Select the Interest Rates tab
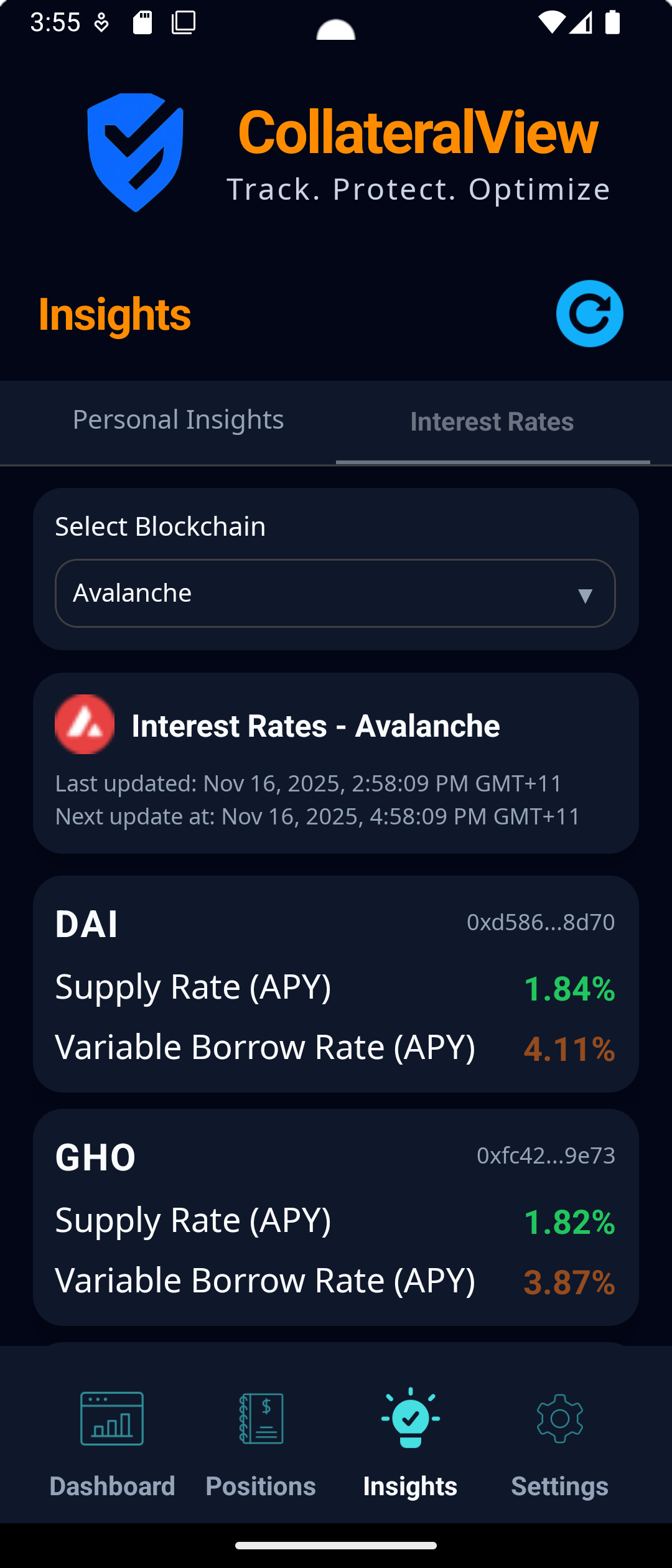672x1568 pixels. 492,422
